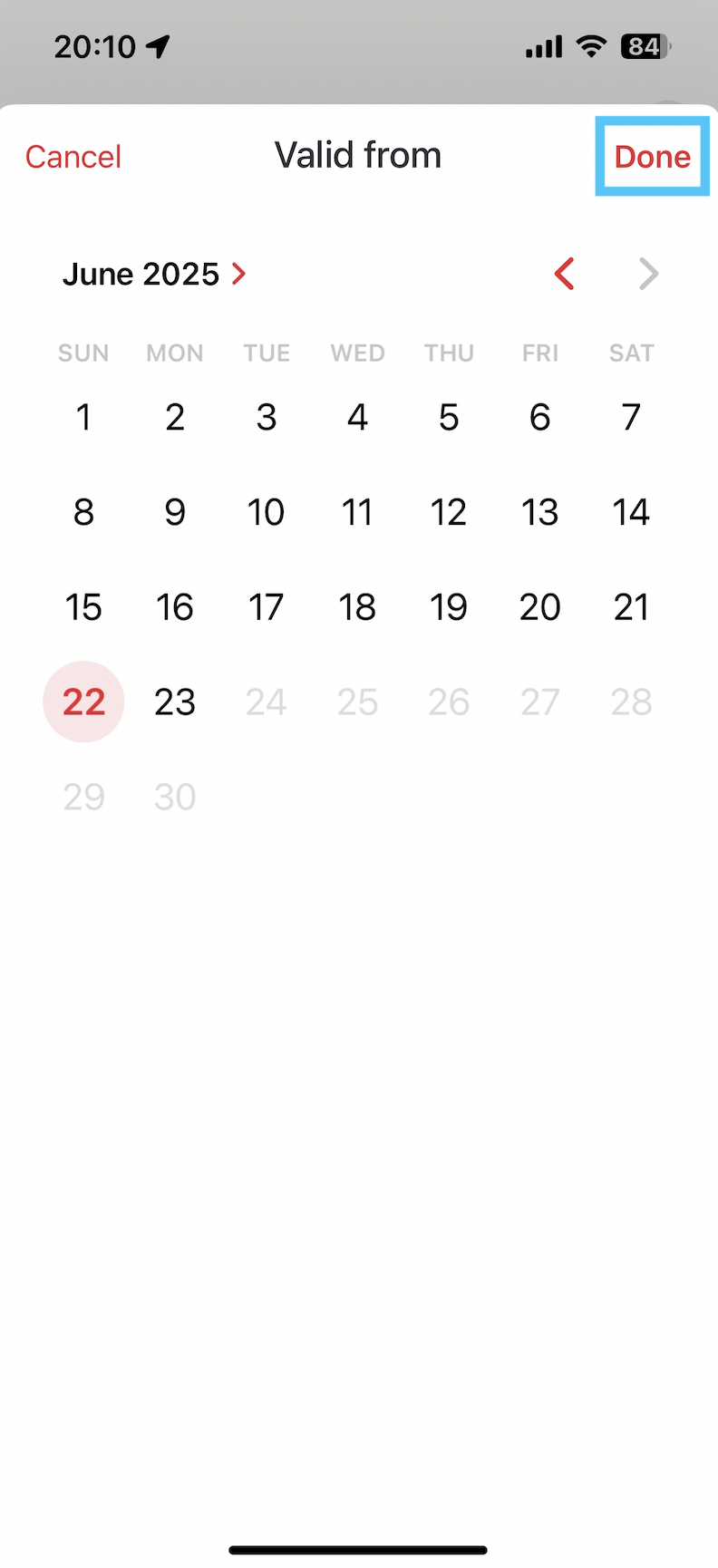This screenshot has width=718, height=1568.
Task: Pick June 23 in the calendar
Action: click(x=175, y=702)
